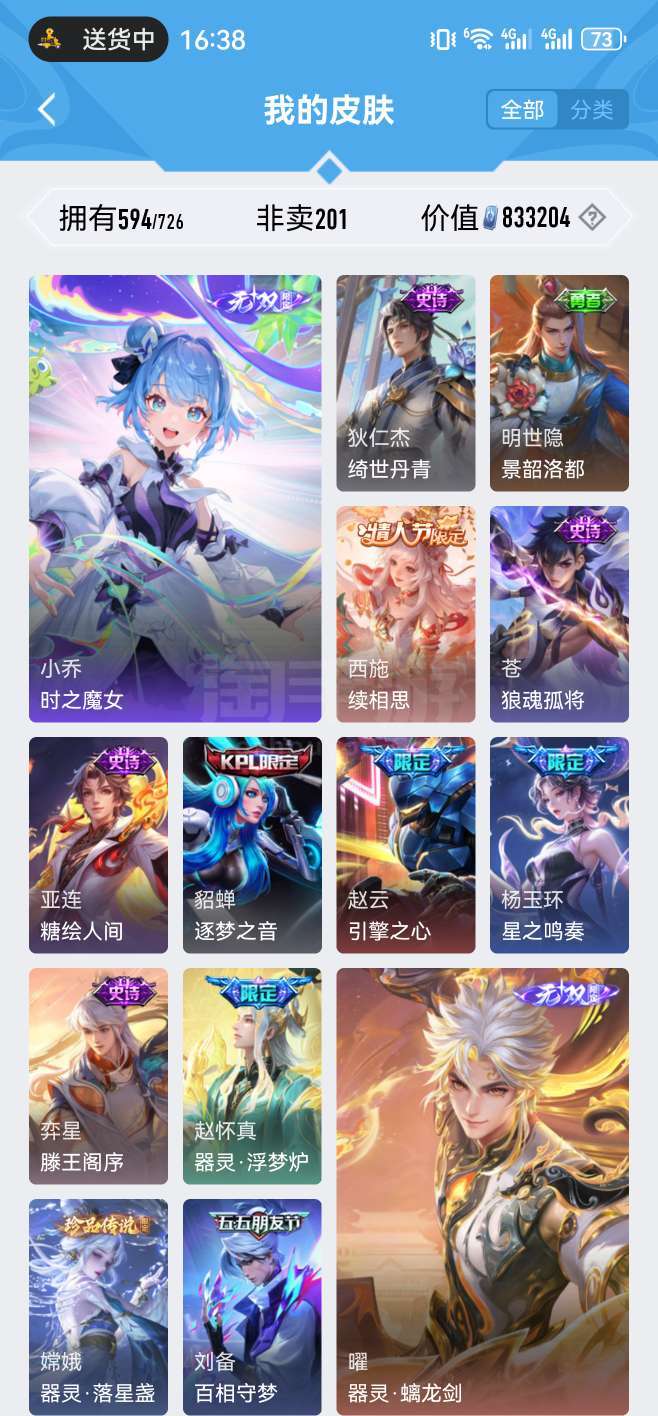View 杨玉环 星之鸣奏 skin
This screenshot has height=1416, width=658.
[x=559, y=845]
